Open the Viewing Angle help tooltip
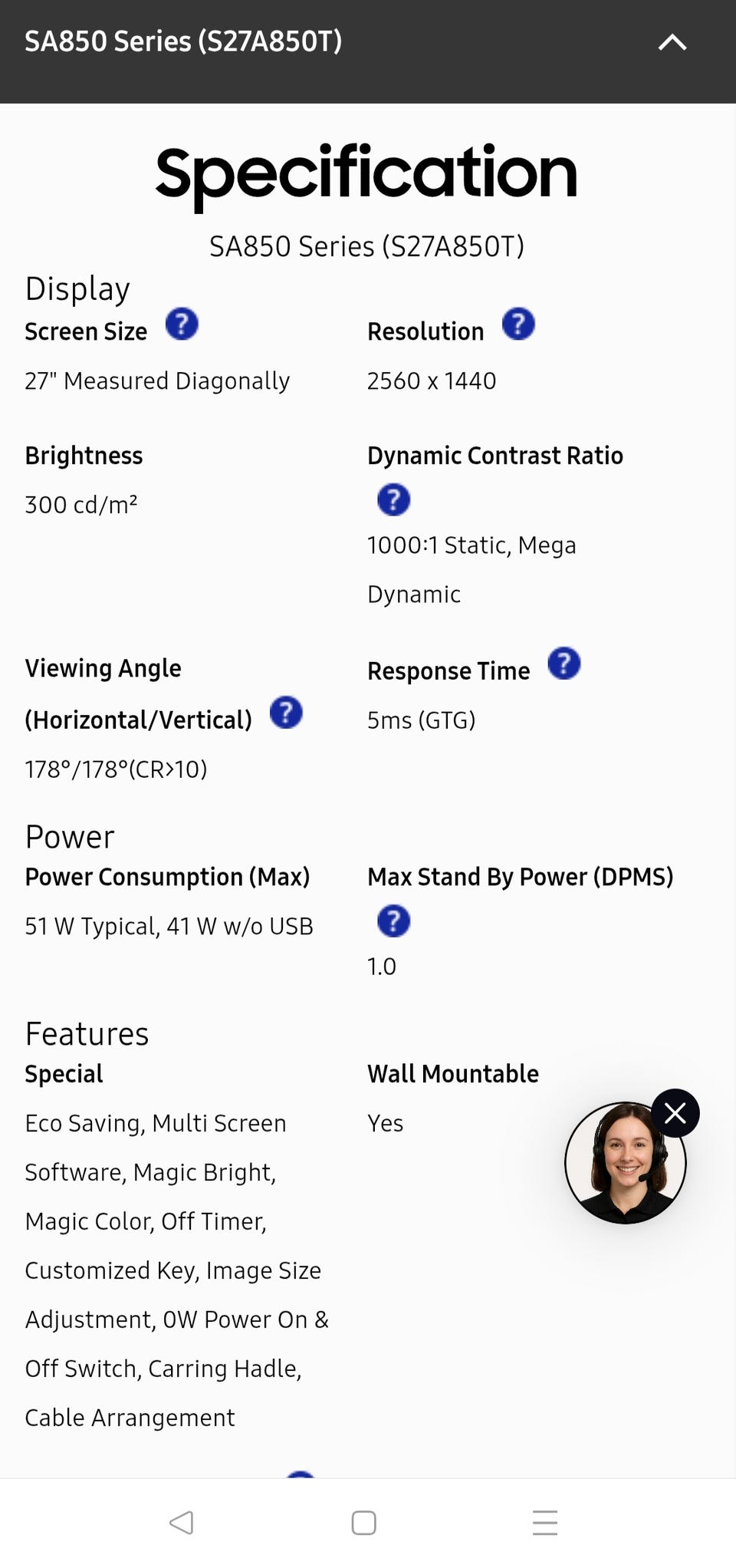736x1568 pixels. click(287, 713)
